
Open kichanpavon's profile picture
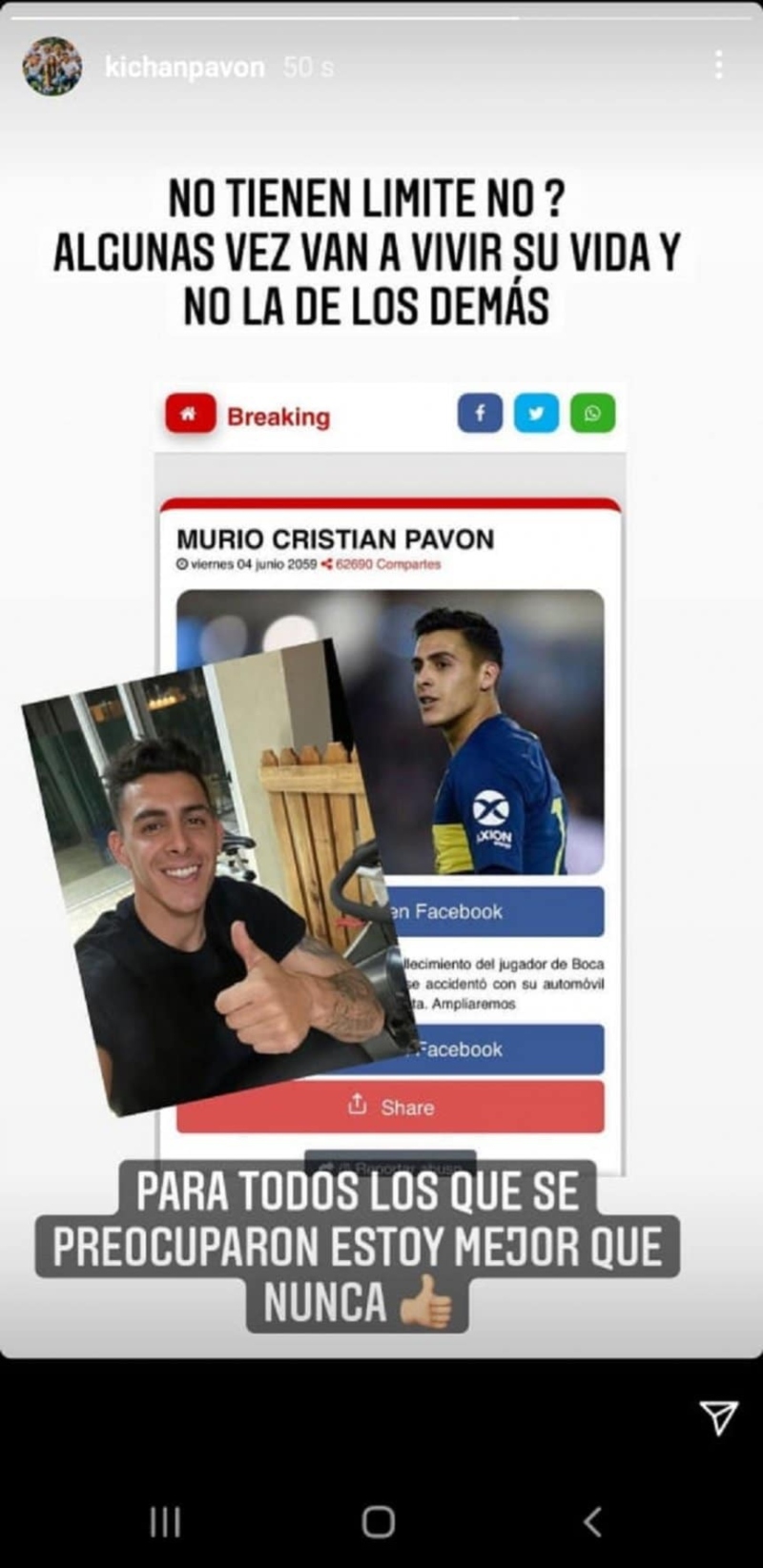pyautogui.click(x=52, y=67)
